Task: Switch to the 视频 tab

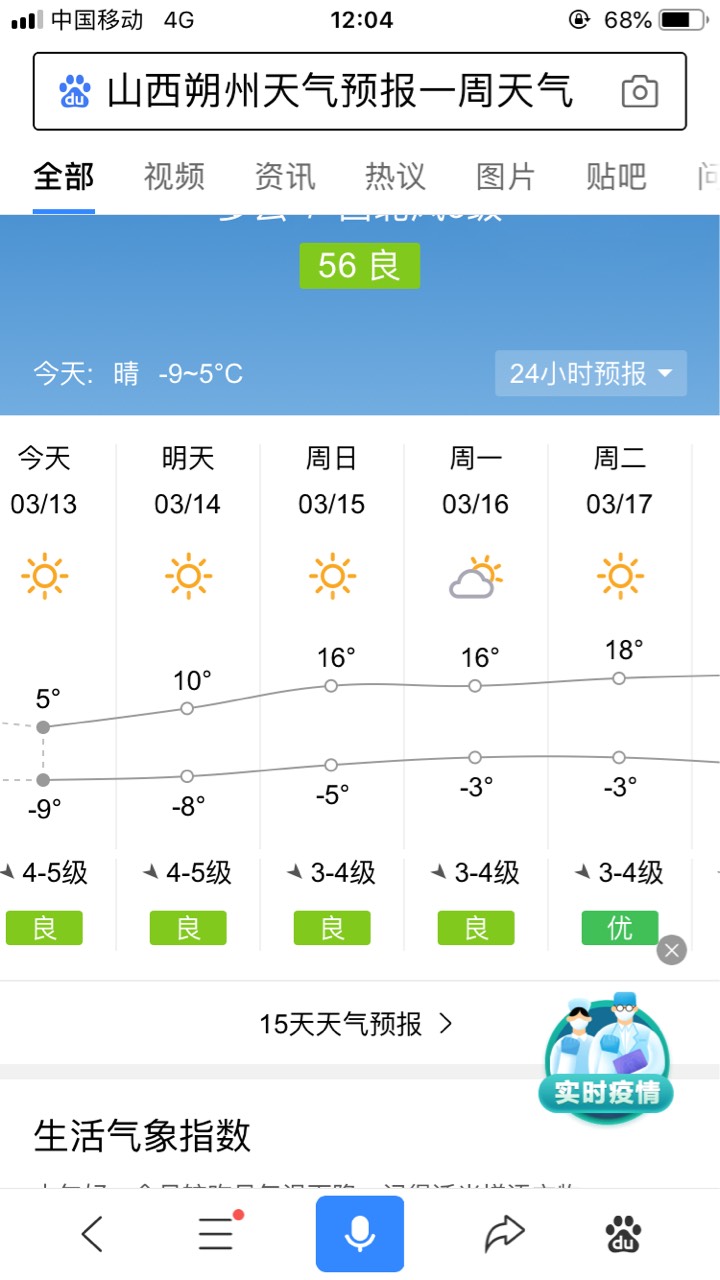Action: point(174,177)
